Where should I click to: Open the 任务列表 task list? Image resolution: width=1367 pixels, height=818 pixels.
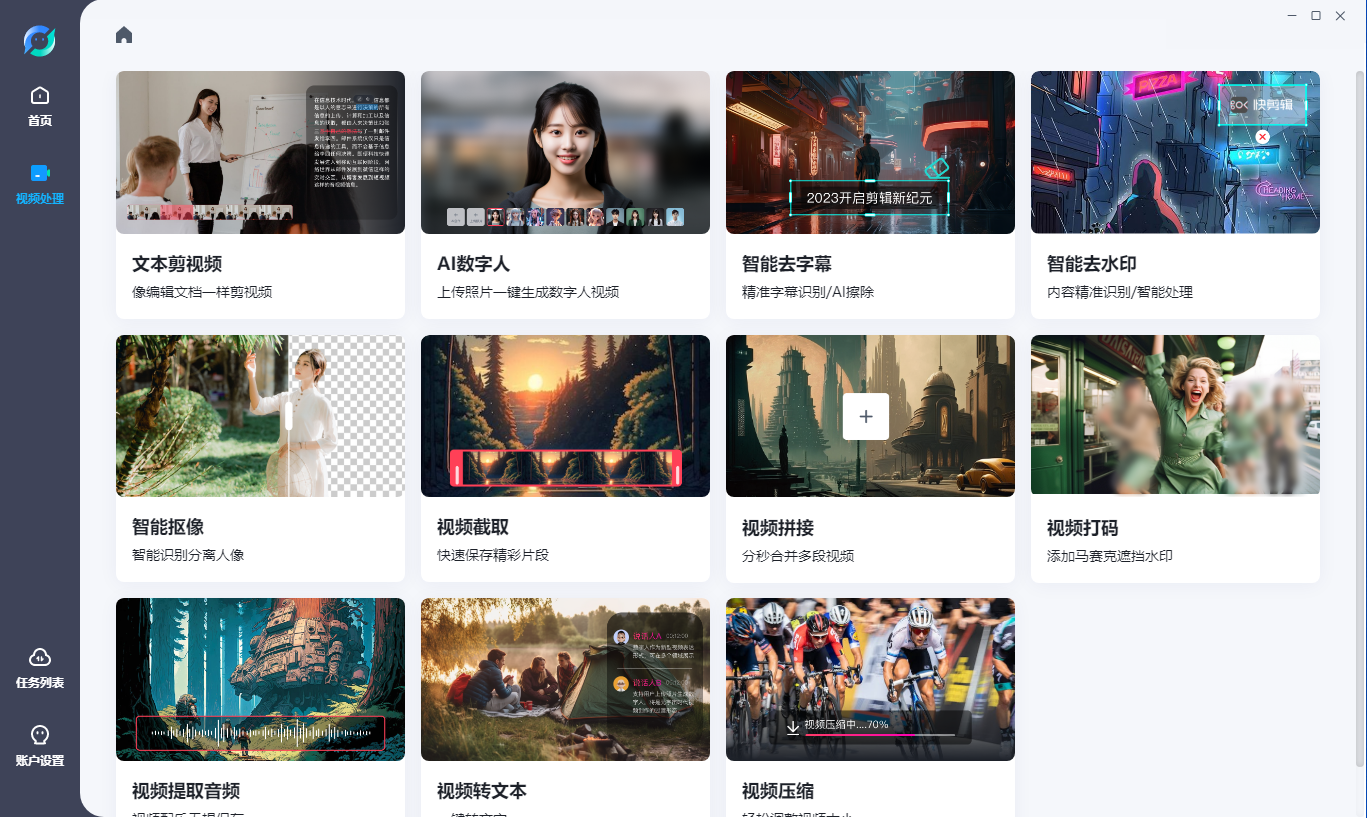(x=40, y=668)
